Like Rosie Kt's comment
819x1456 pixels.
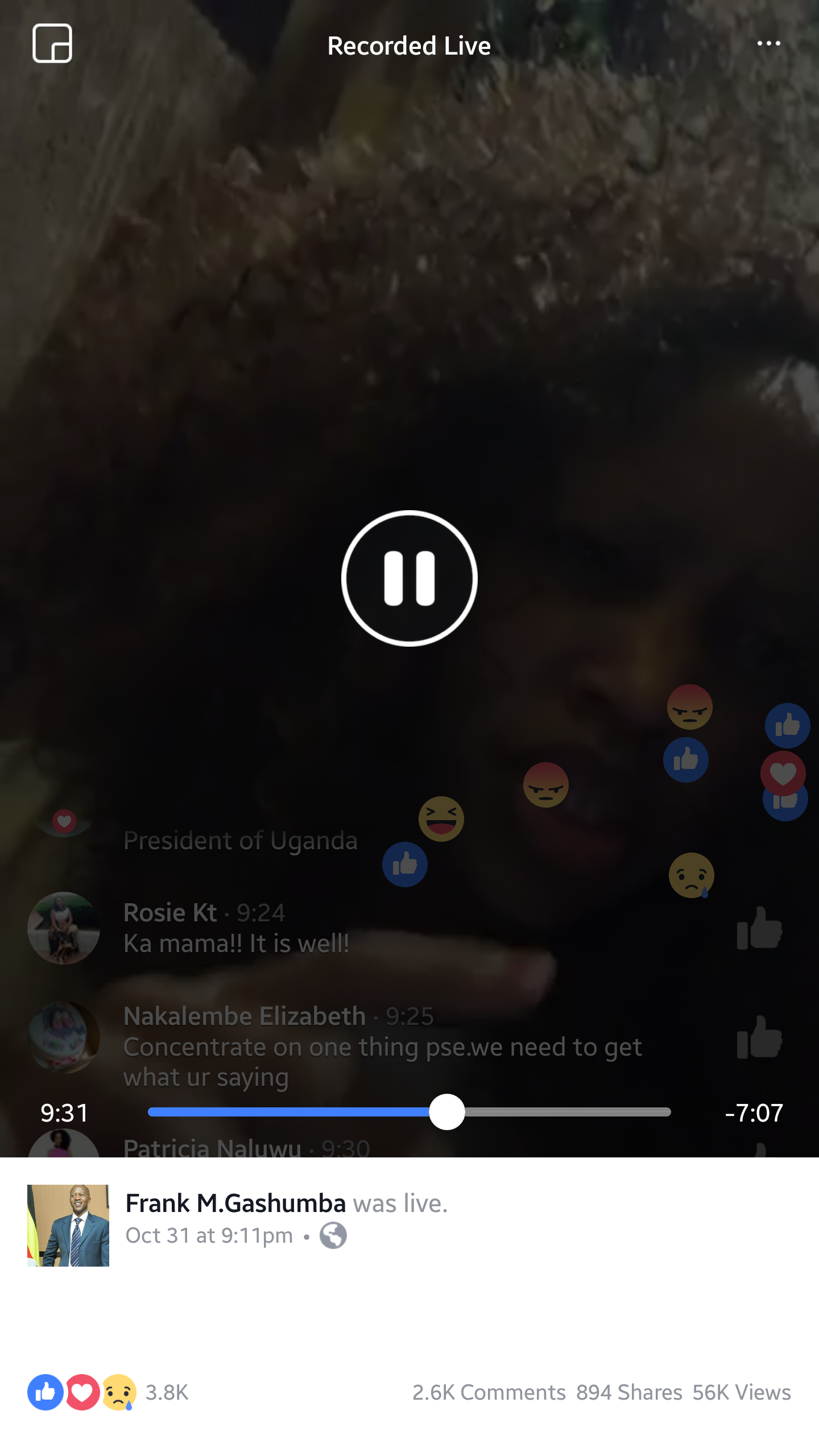[759, 928]
